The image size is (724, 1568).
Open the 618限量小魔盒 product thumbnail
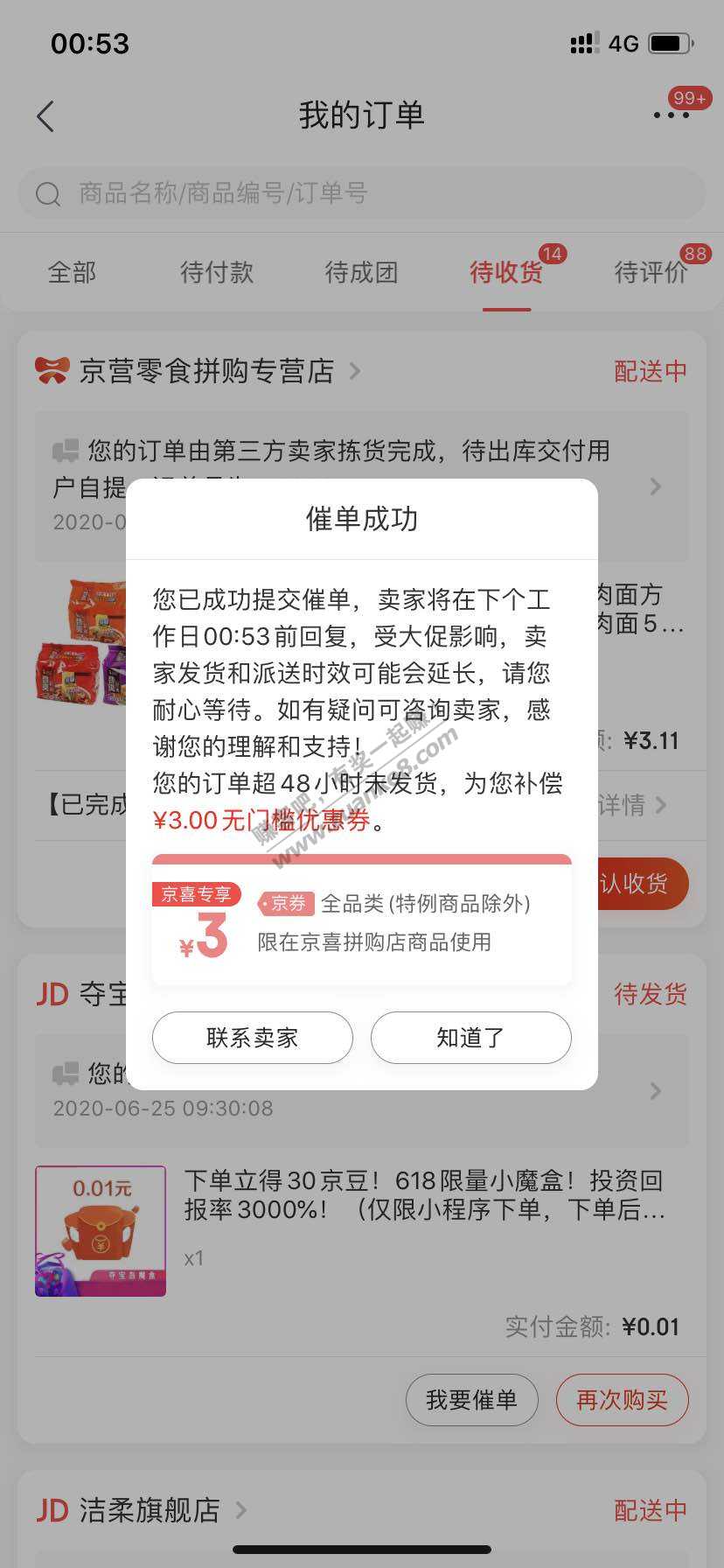tap(101, 1230)
